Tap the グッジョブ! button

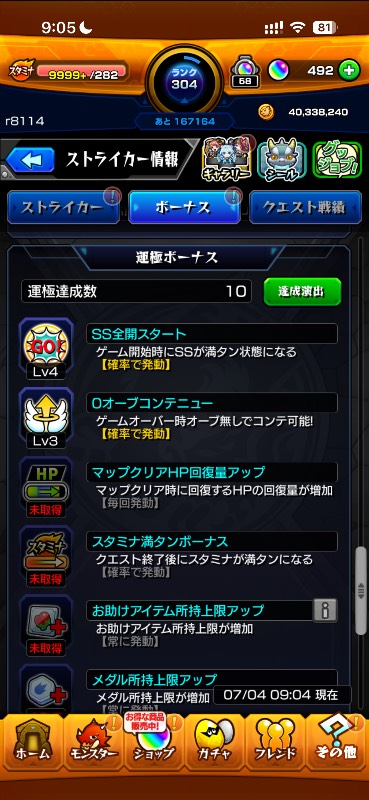337,160
